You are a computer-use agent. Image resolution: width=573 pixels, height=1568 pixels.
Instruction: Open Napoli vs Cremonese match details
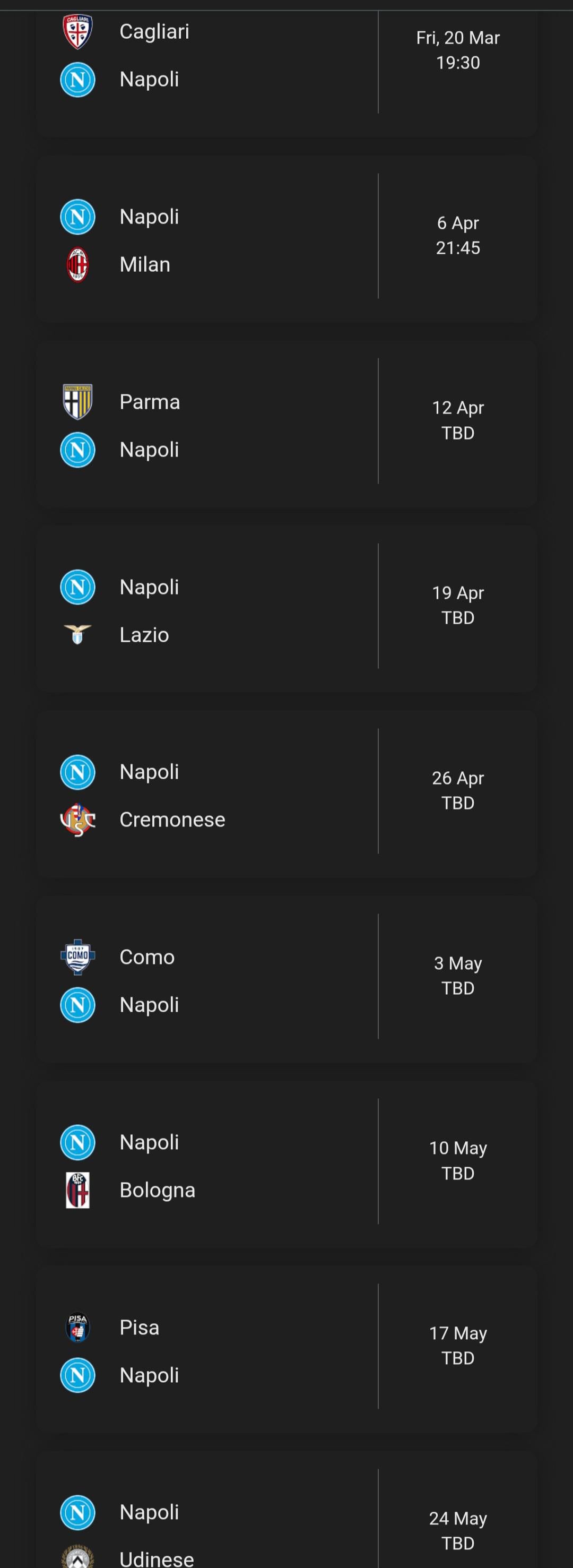pos(286,795)
